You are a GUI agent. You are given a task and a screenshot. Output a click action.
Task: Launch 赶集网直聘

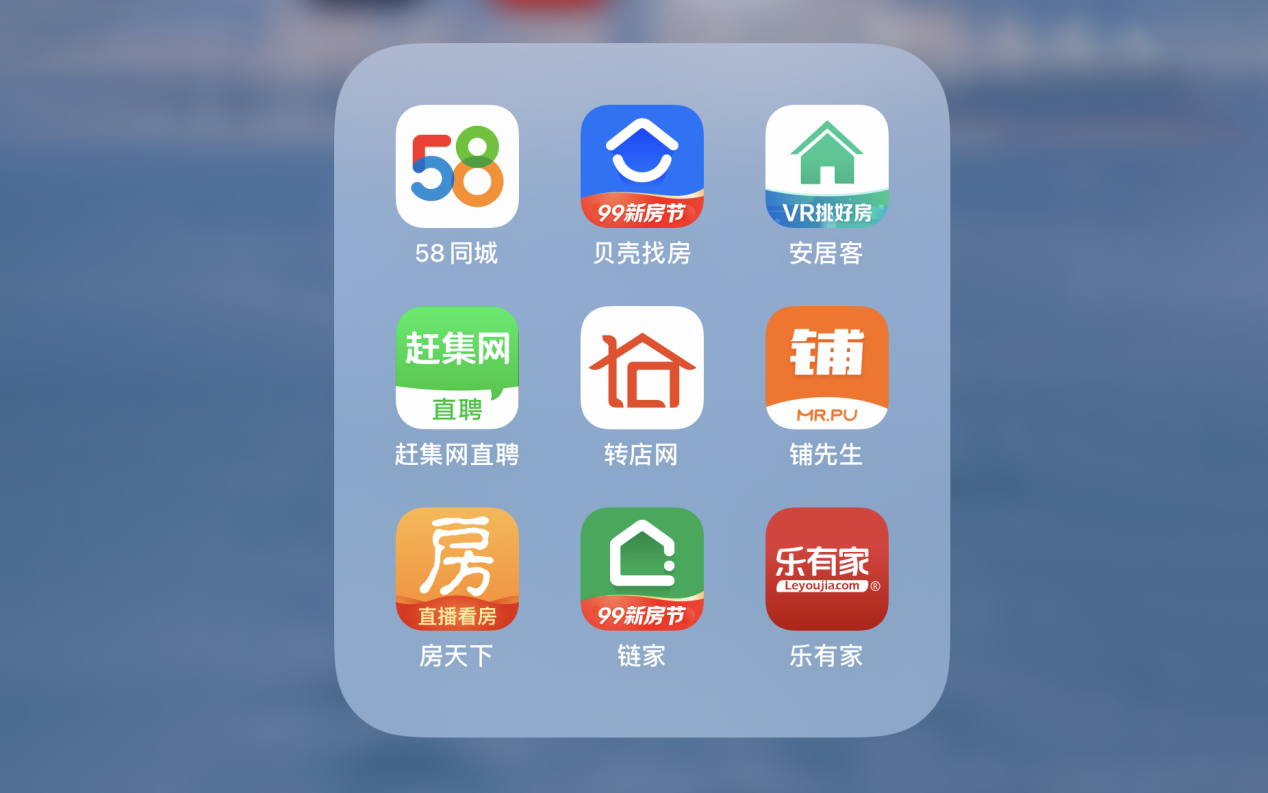click(457, 367)
